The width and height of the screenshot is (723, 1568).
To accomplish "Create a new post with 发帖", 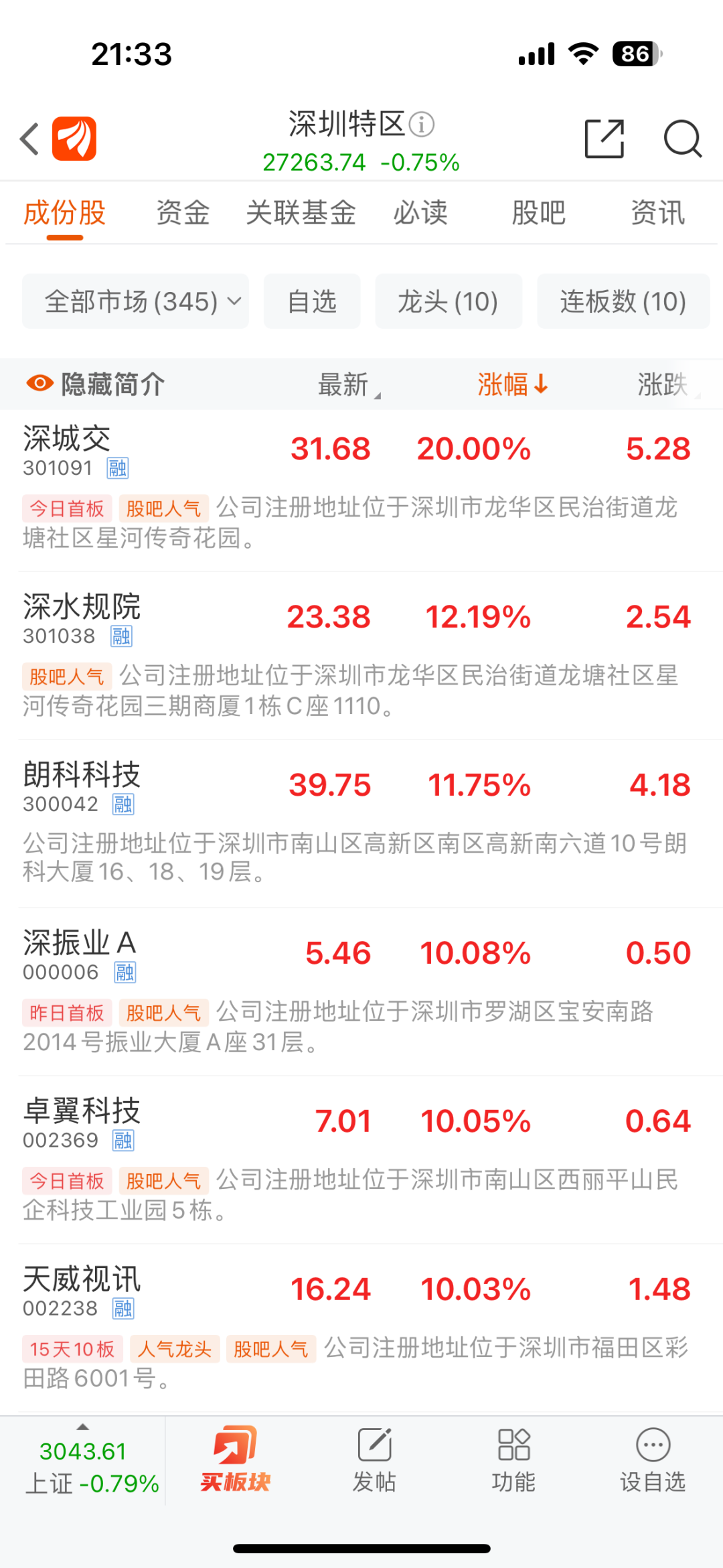I will coord(374,1460).
